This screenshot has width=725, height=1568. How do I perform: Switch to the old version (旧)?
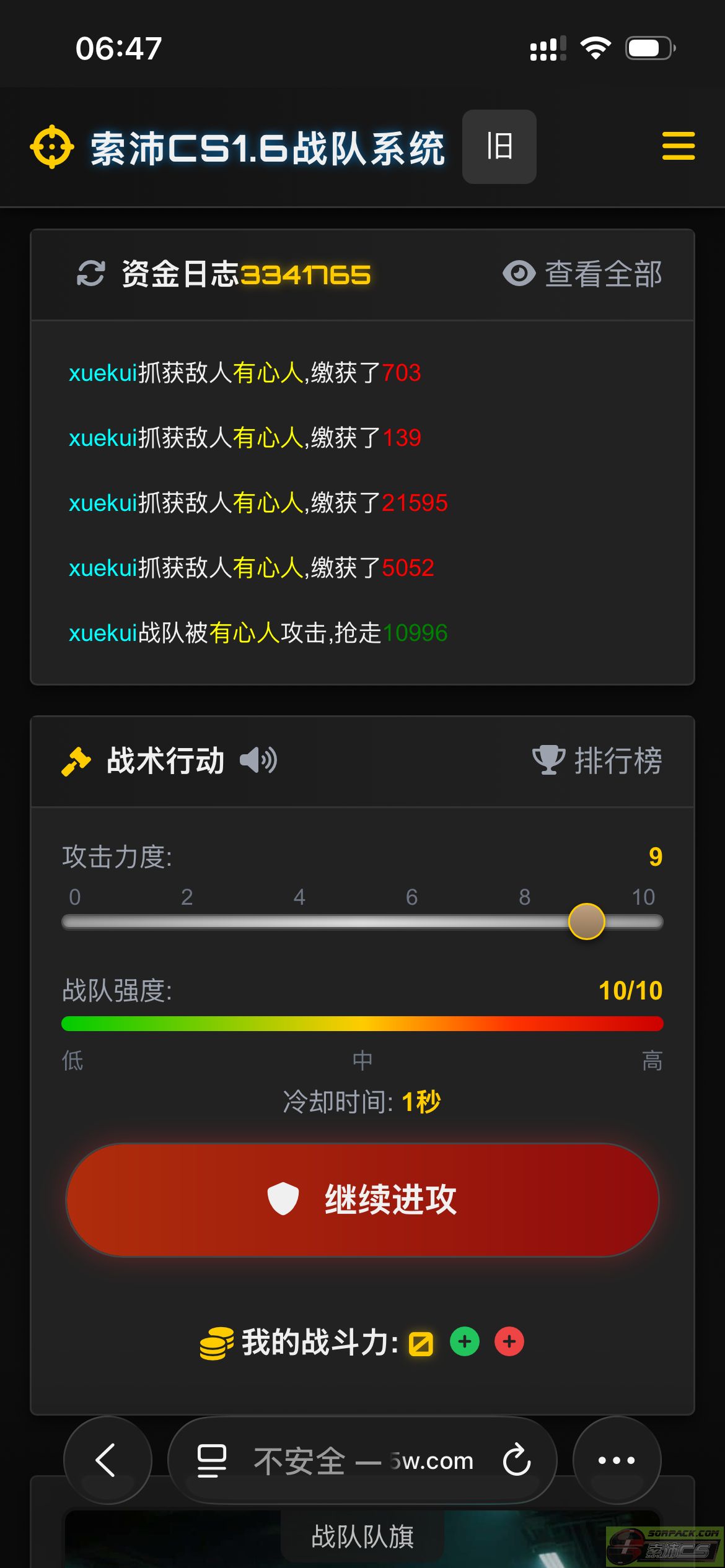coord(499,147)
